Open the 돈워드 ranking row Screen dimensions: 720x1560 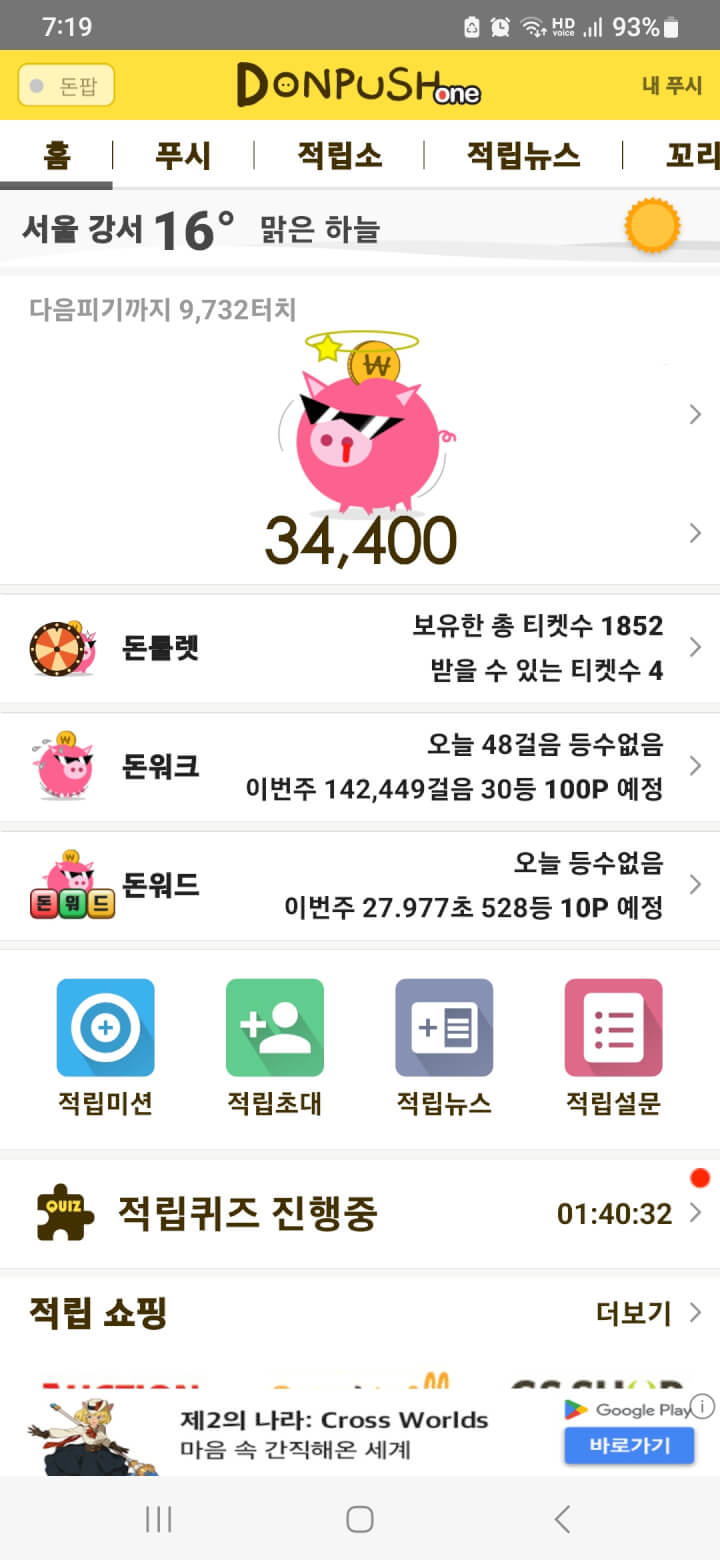360,885
